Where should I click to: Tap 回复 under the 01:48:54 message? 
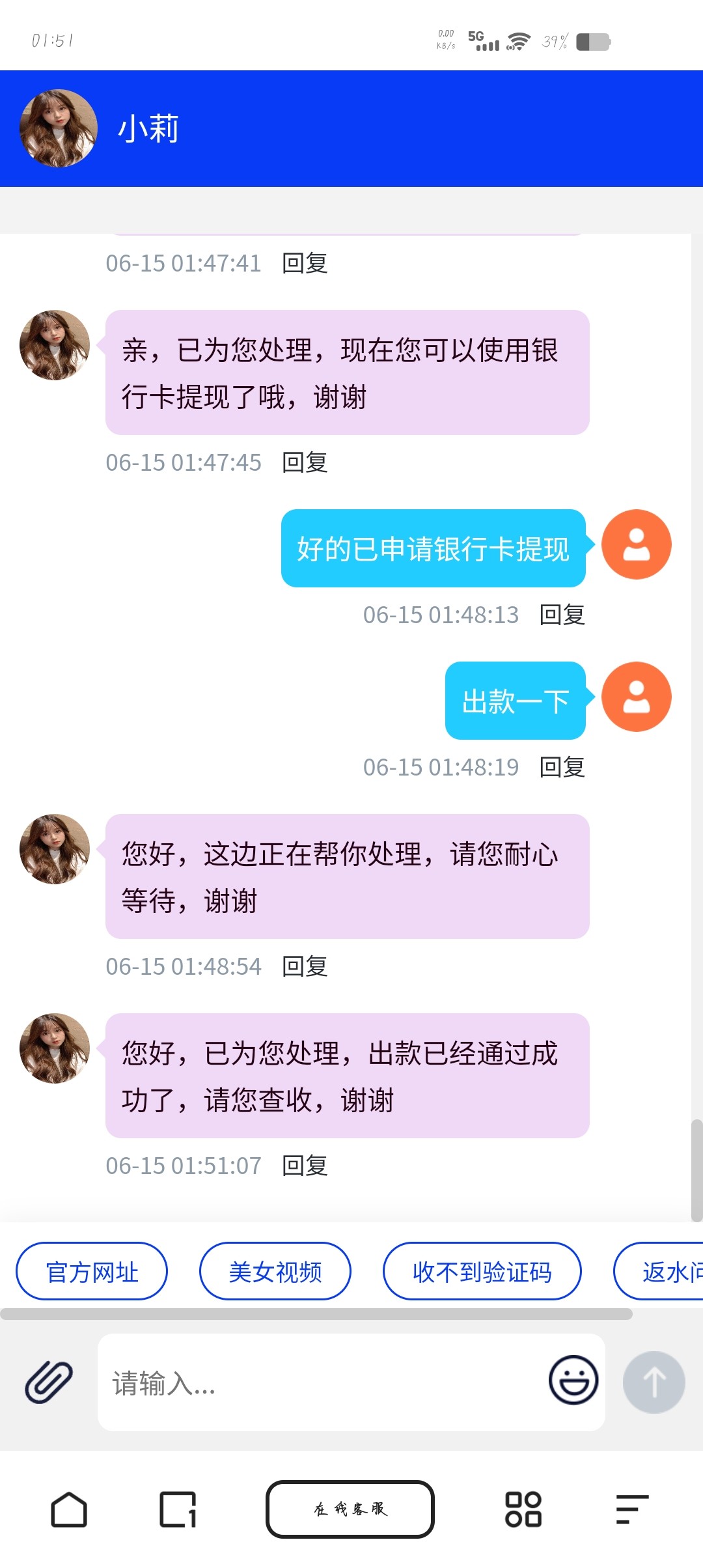(x=305, y=966)
